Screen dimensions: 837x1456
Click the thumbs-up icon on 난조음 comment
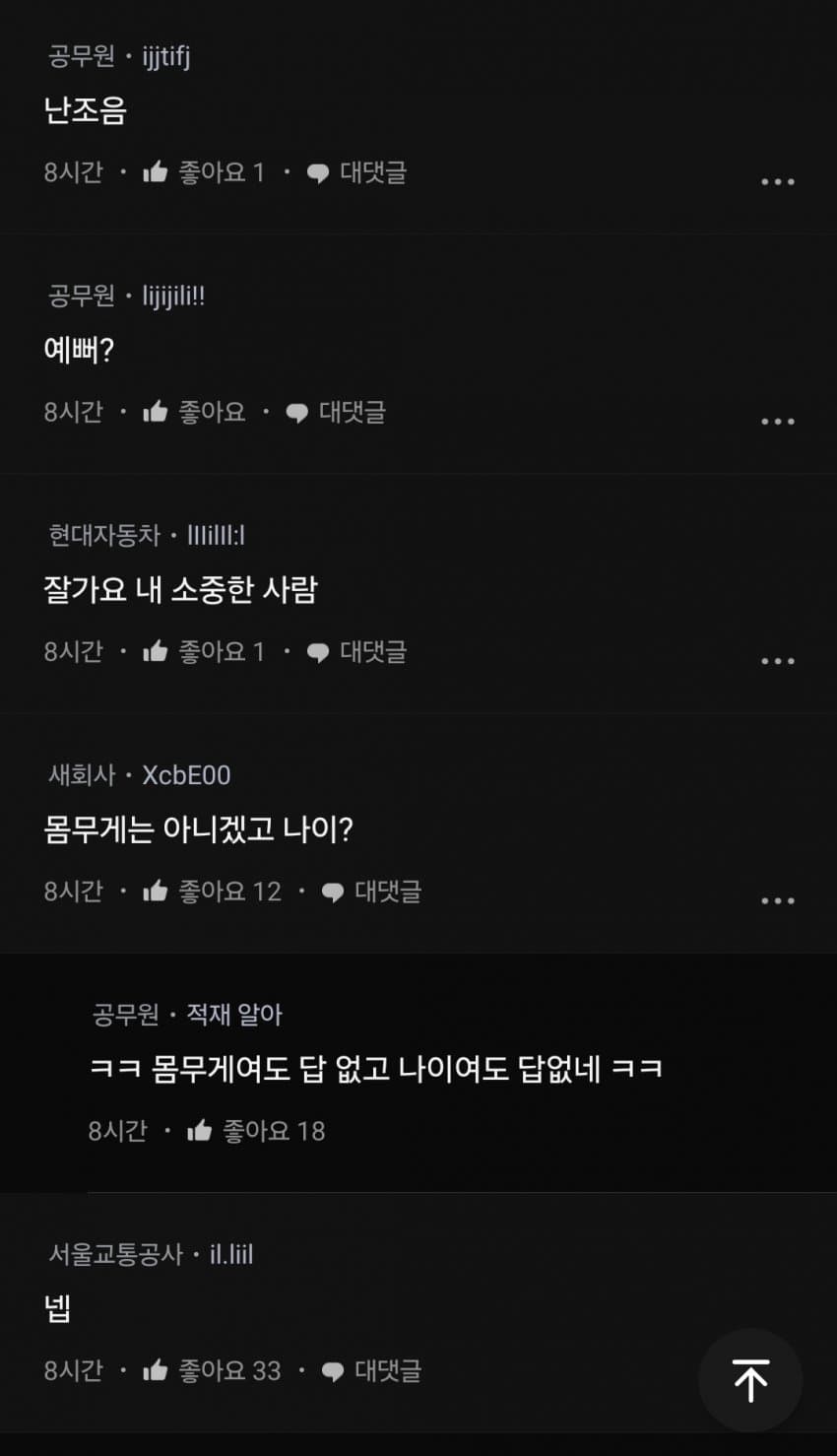point(156,172)
